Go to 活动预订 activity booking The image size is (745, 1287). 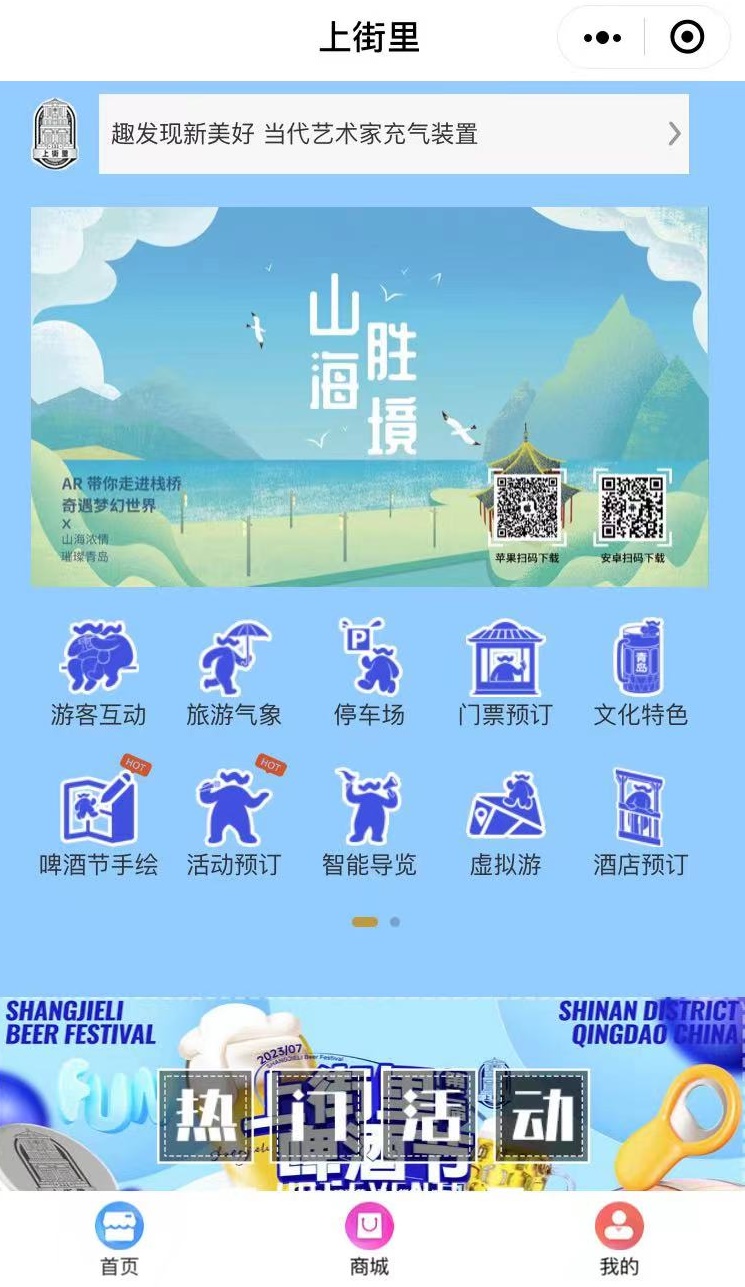pos(233,822)
